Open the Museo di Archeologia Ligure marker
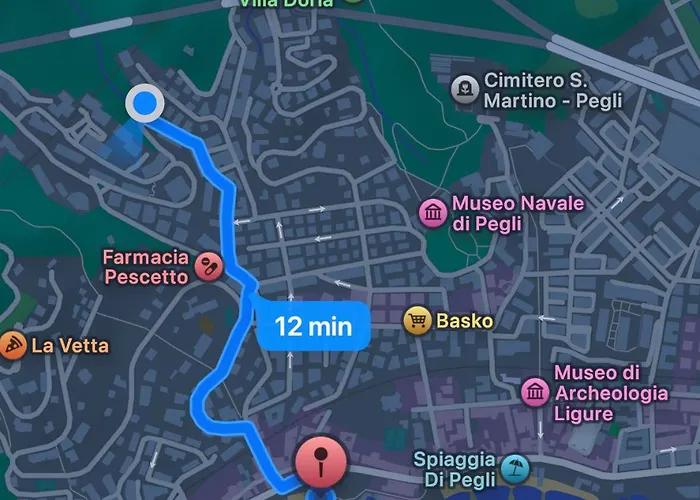Viewport: 700px width, 500px height. tap(536, 390)
